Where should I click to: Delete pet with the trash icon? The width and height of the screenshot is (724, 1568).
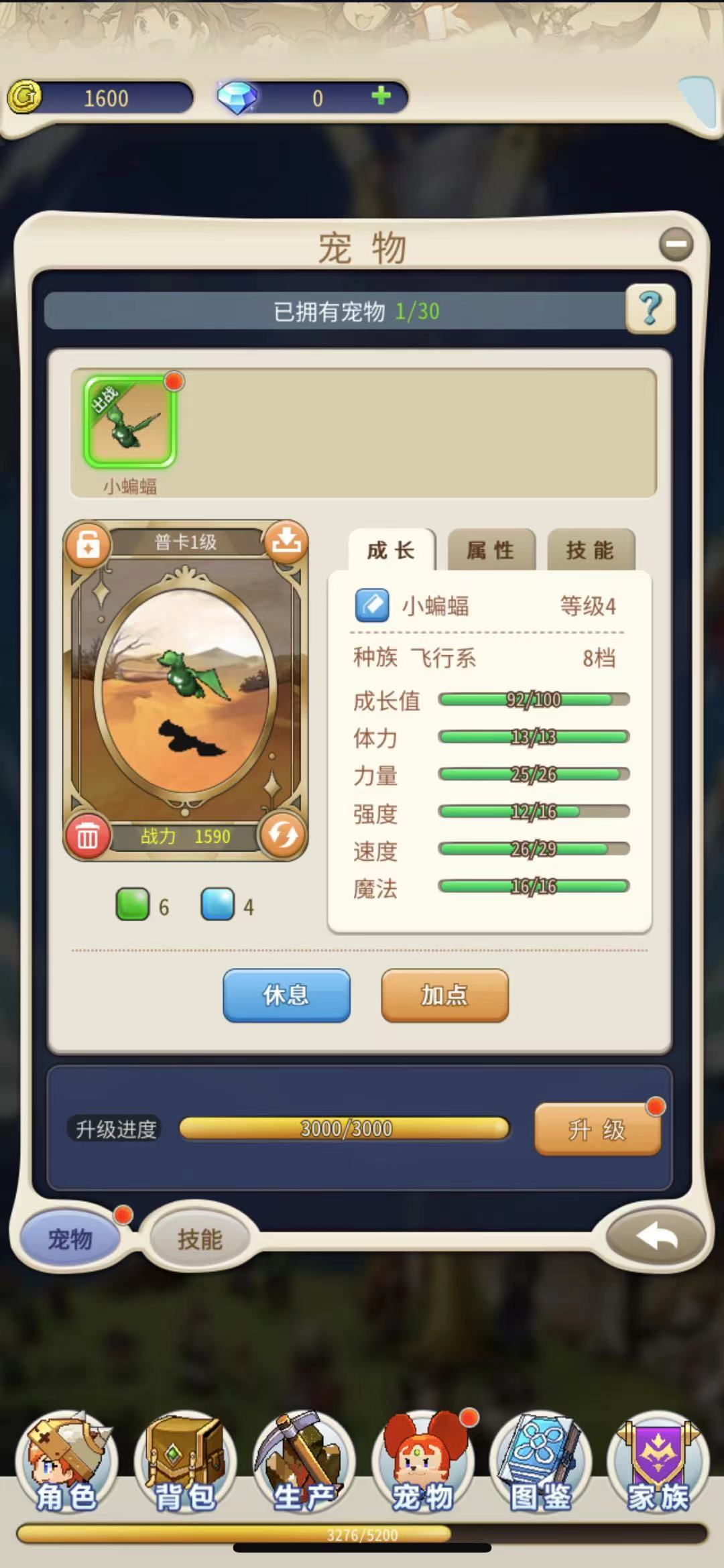(88, 836)
